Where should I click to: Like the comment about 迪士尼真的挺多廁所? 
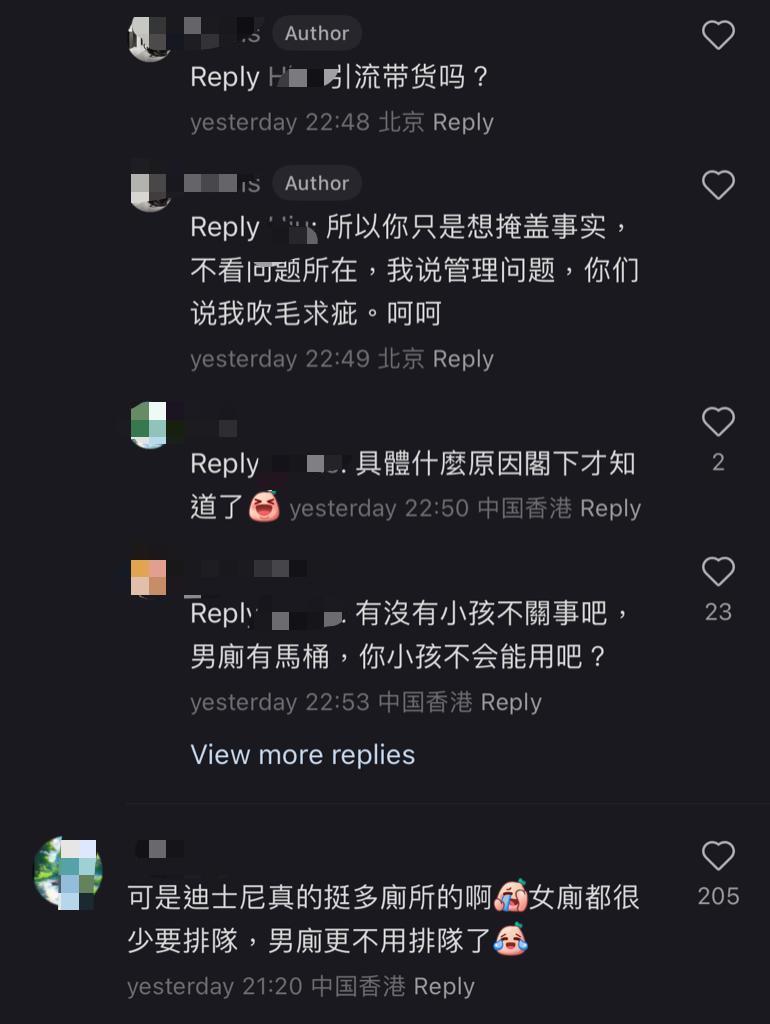pos(718,856)
